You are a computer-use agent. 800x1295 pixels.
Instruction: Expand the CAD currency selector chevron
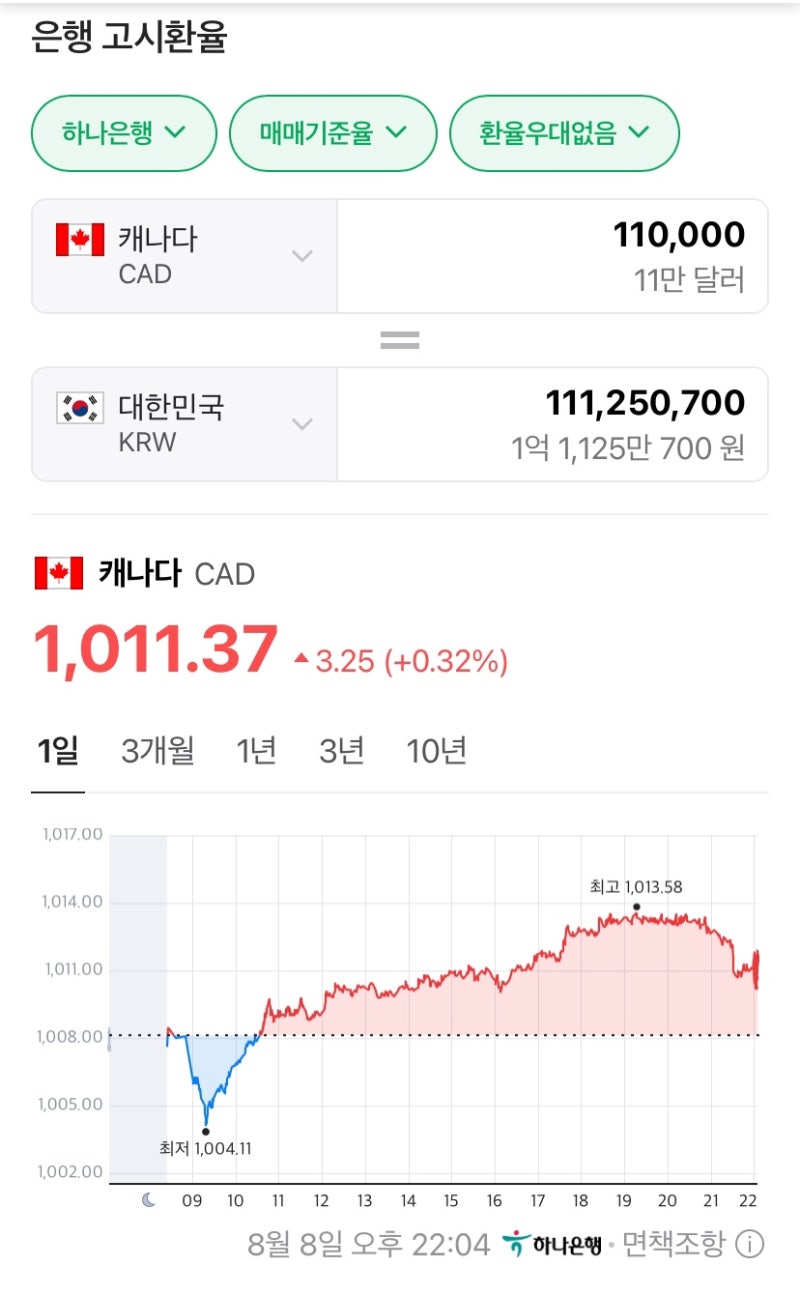click(301, 256)
